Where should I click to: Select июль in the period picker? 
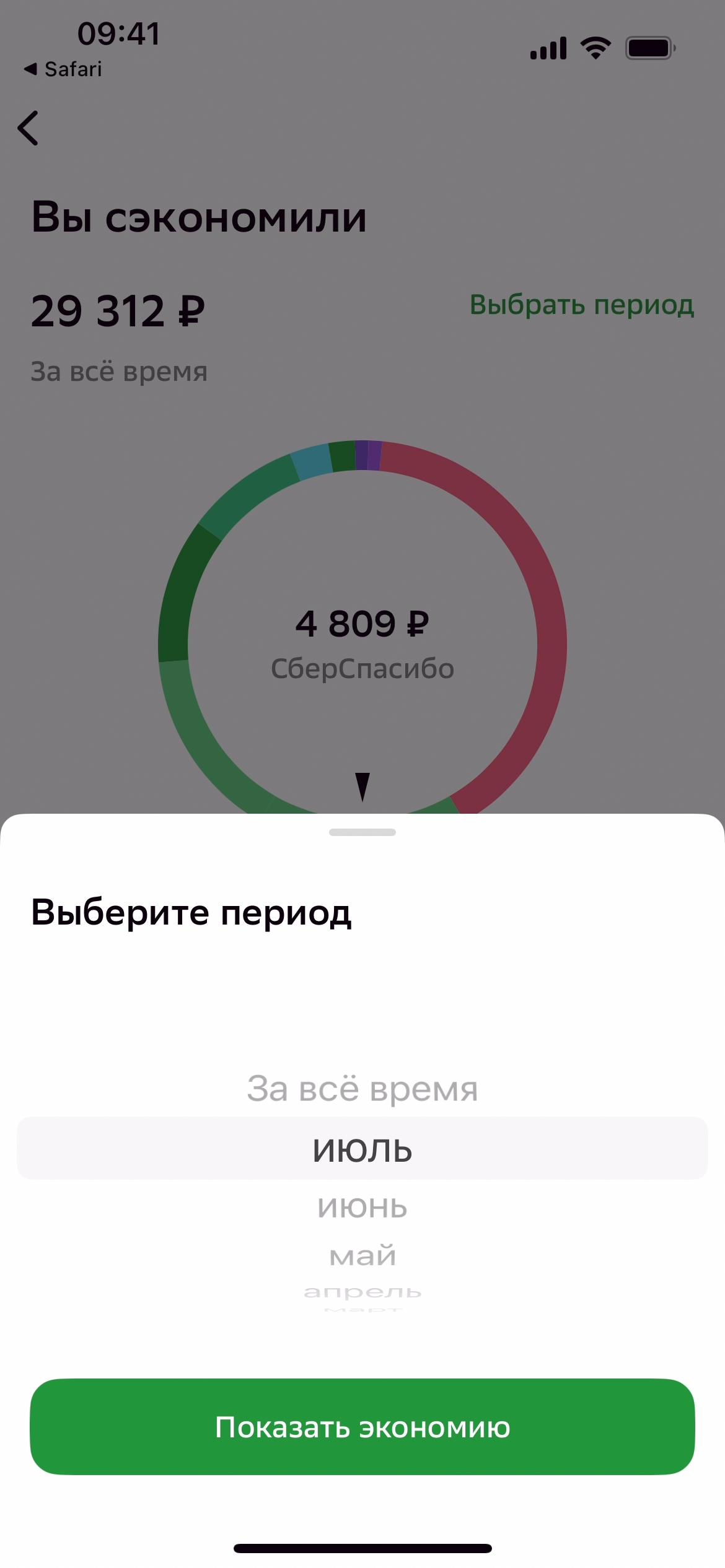[x=362, y=1149]
